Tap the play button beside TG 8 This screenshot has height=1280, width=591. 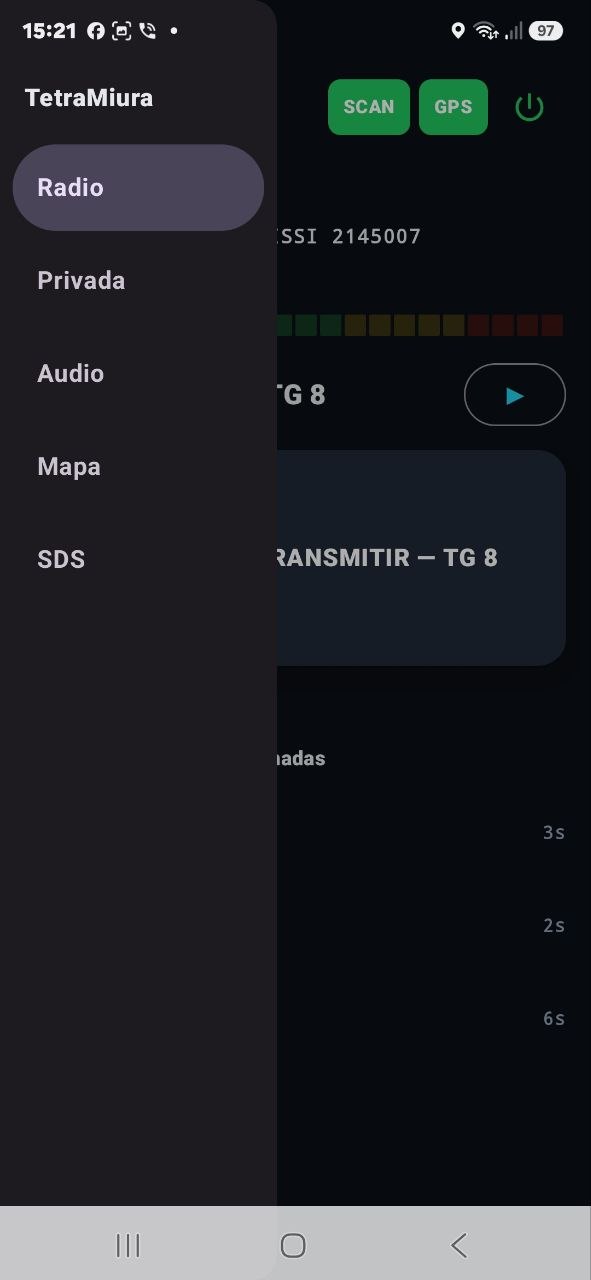coord(515,395)
